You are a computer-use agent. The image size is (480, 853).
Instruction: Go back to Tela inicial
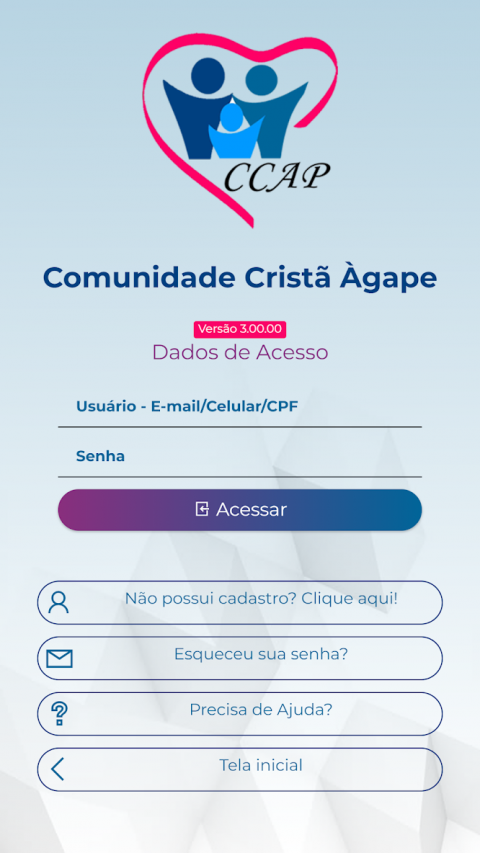(x=239, y=769)
